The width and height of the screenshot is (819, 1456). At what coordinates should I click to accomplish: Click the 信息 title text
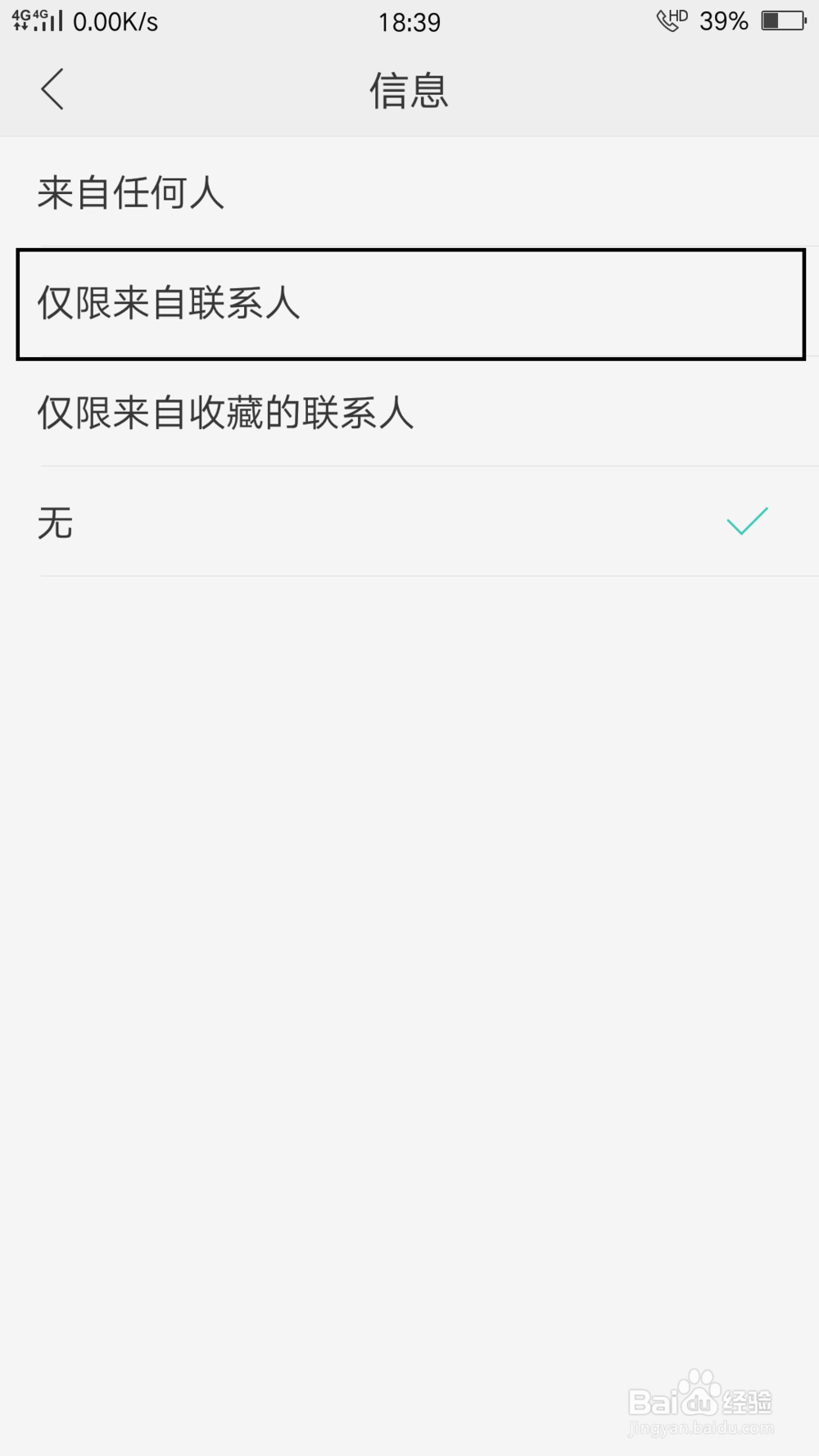pos(409,90)
